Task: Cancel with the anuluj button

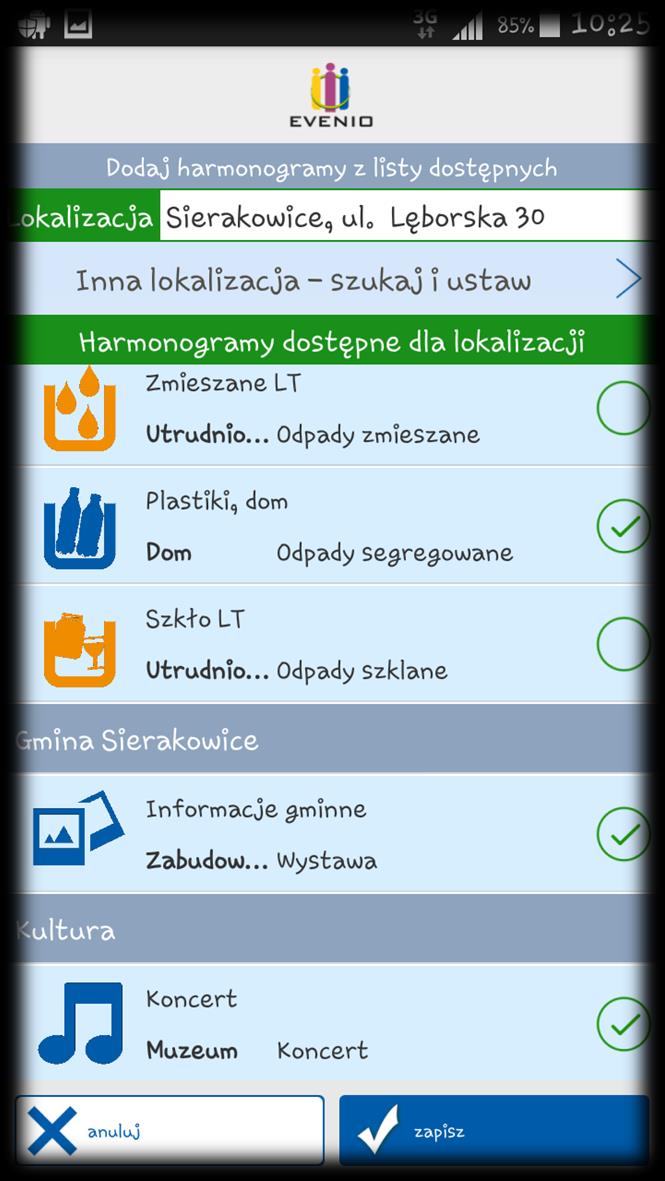Action: point(169,1131)
